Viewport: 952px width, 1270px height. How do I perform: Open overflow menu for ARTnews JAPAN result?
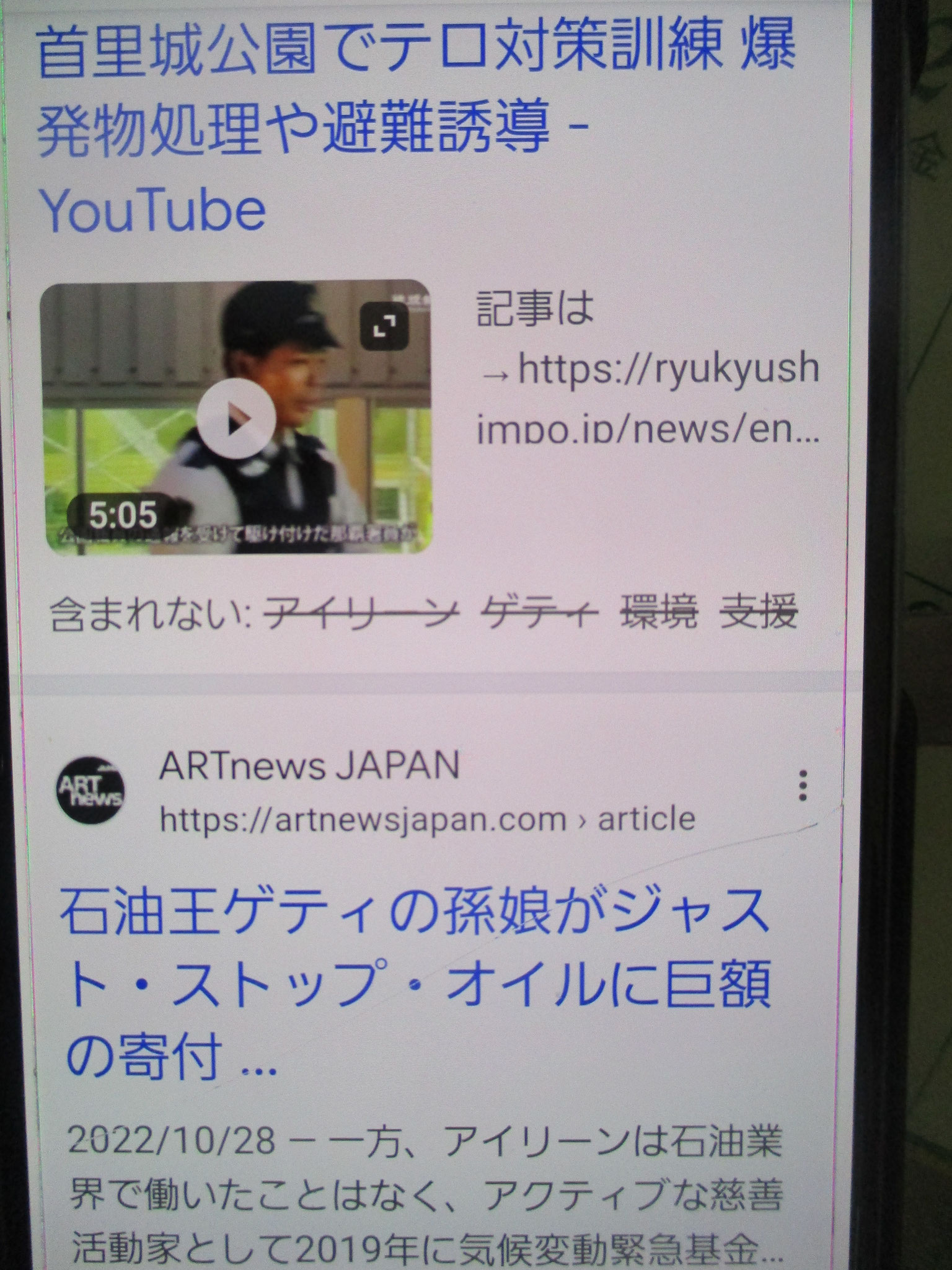803,787
